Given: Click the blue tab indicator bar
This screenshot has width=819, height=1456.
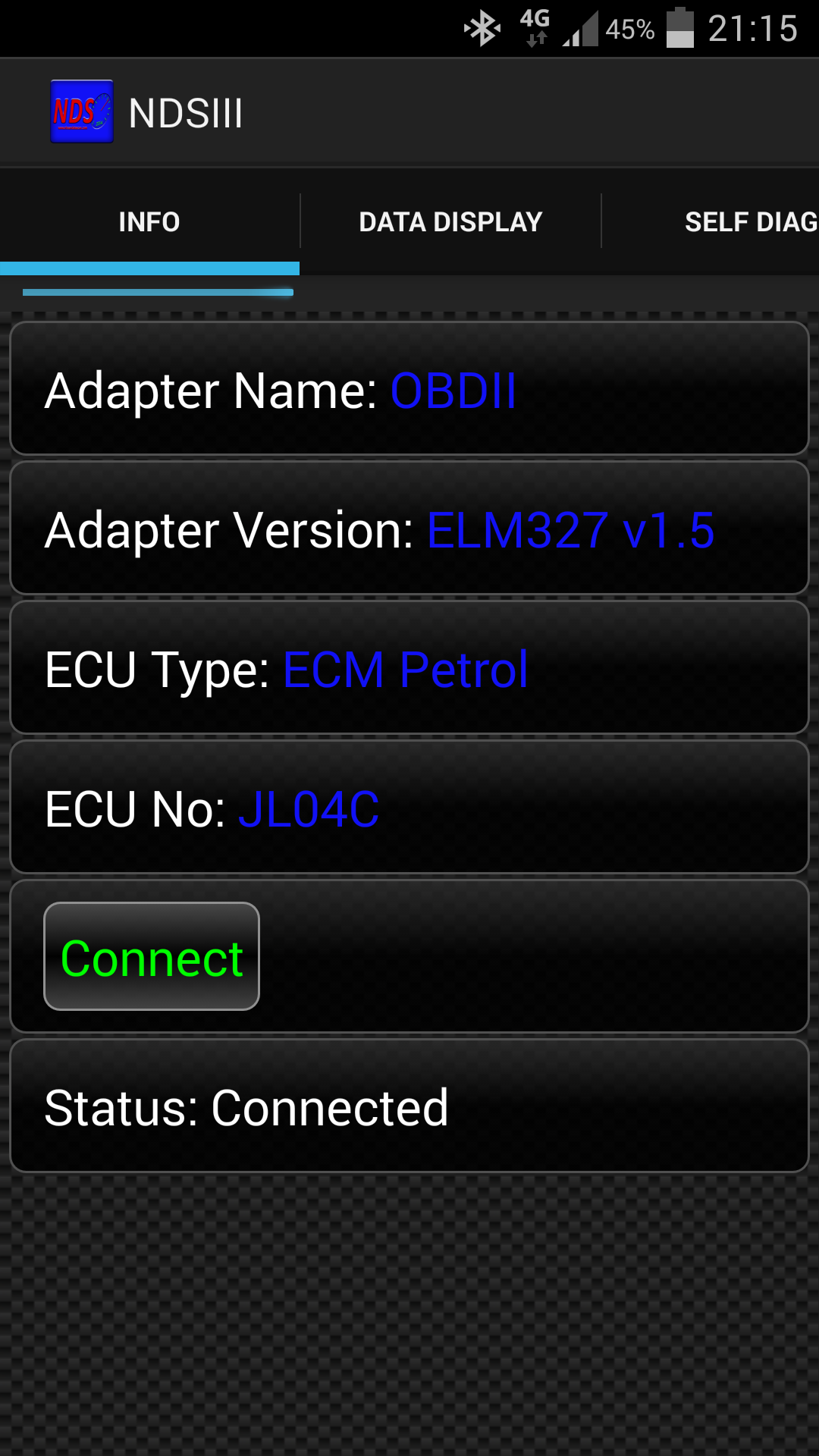Looking at the screenshot, I should pos(149,267).
